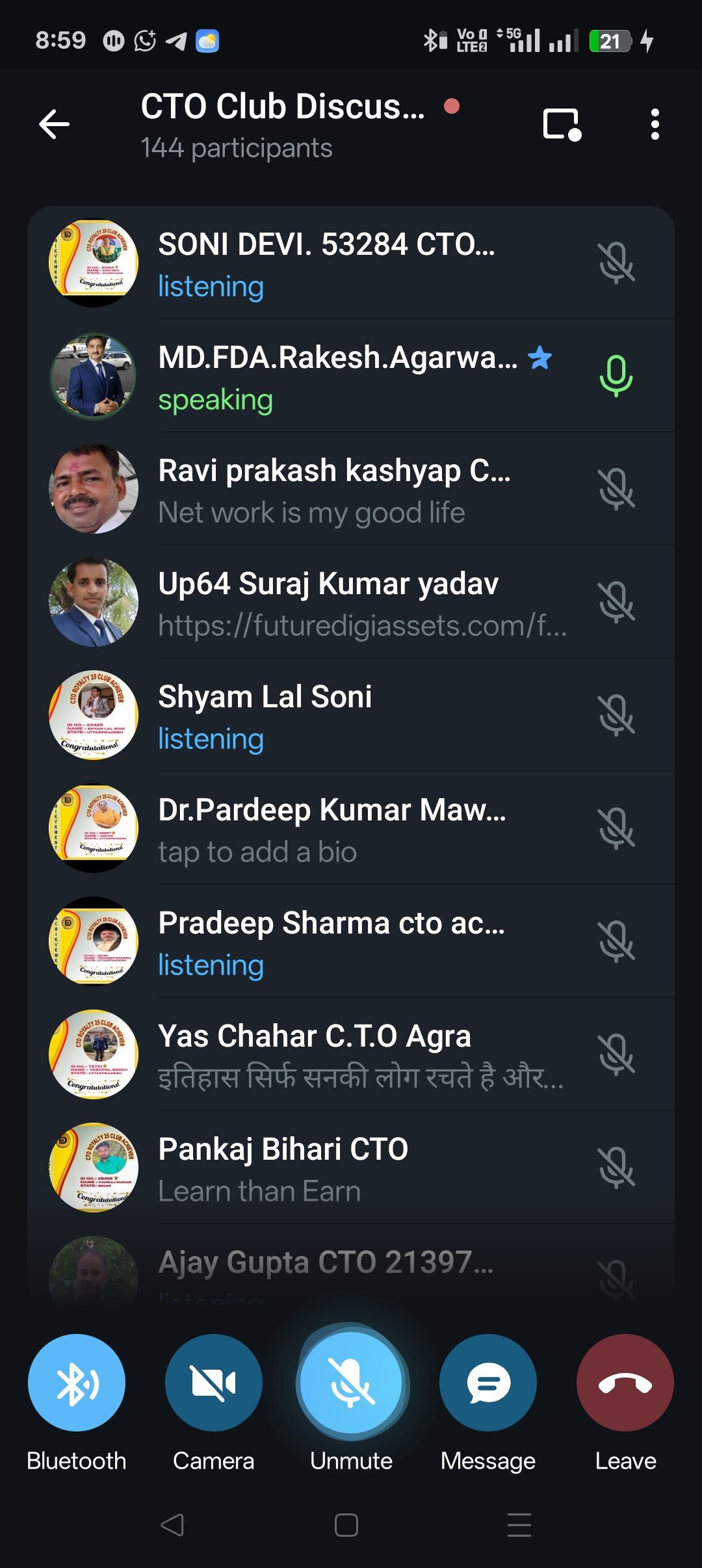Open Yas Chahar C.T.O Agra row

click(x=351, y=1055)
